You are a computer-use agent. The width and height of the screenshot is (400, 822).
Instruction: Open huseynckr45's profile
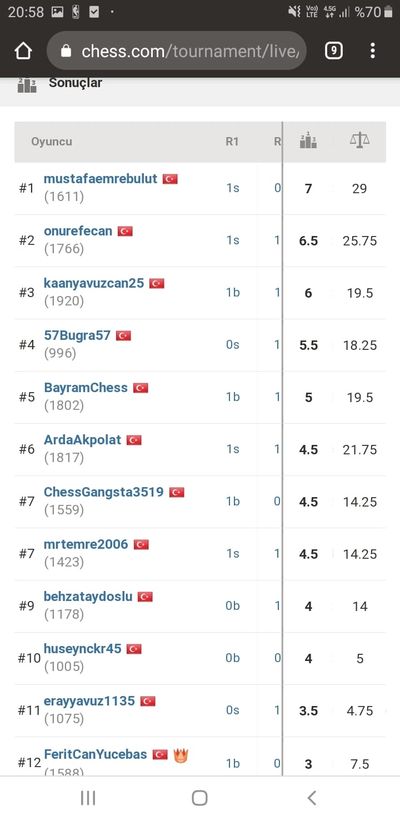coord(82,648)
